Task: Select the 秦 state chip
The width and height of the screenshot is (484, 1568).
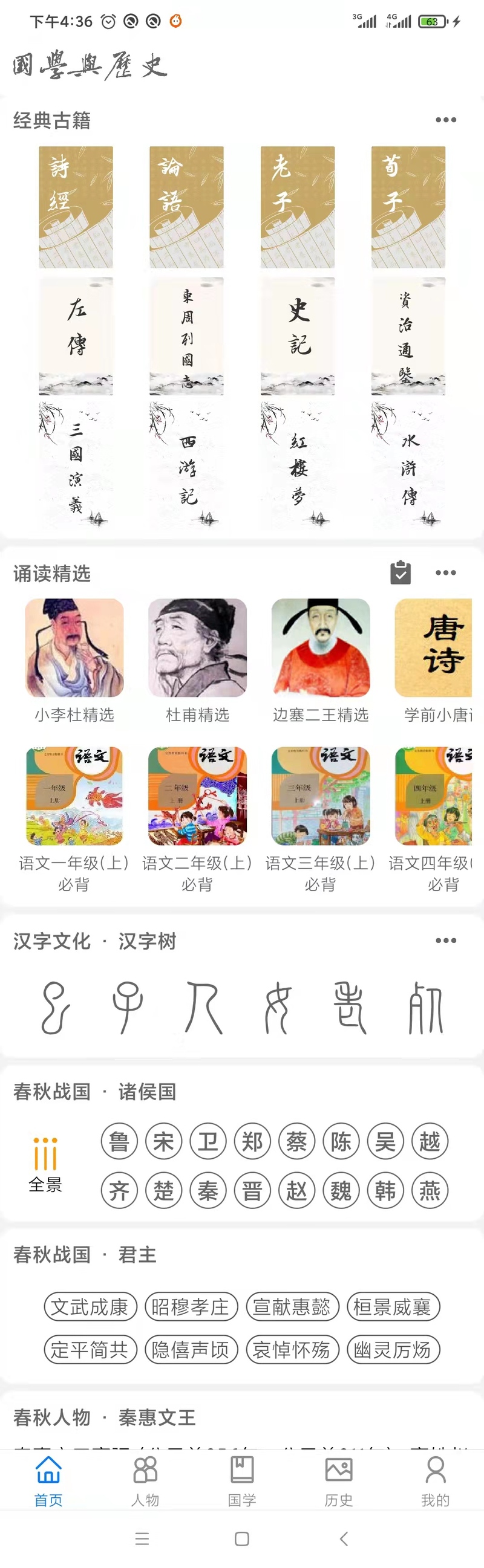Action: click(x=208, y=1191)
